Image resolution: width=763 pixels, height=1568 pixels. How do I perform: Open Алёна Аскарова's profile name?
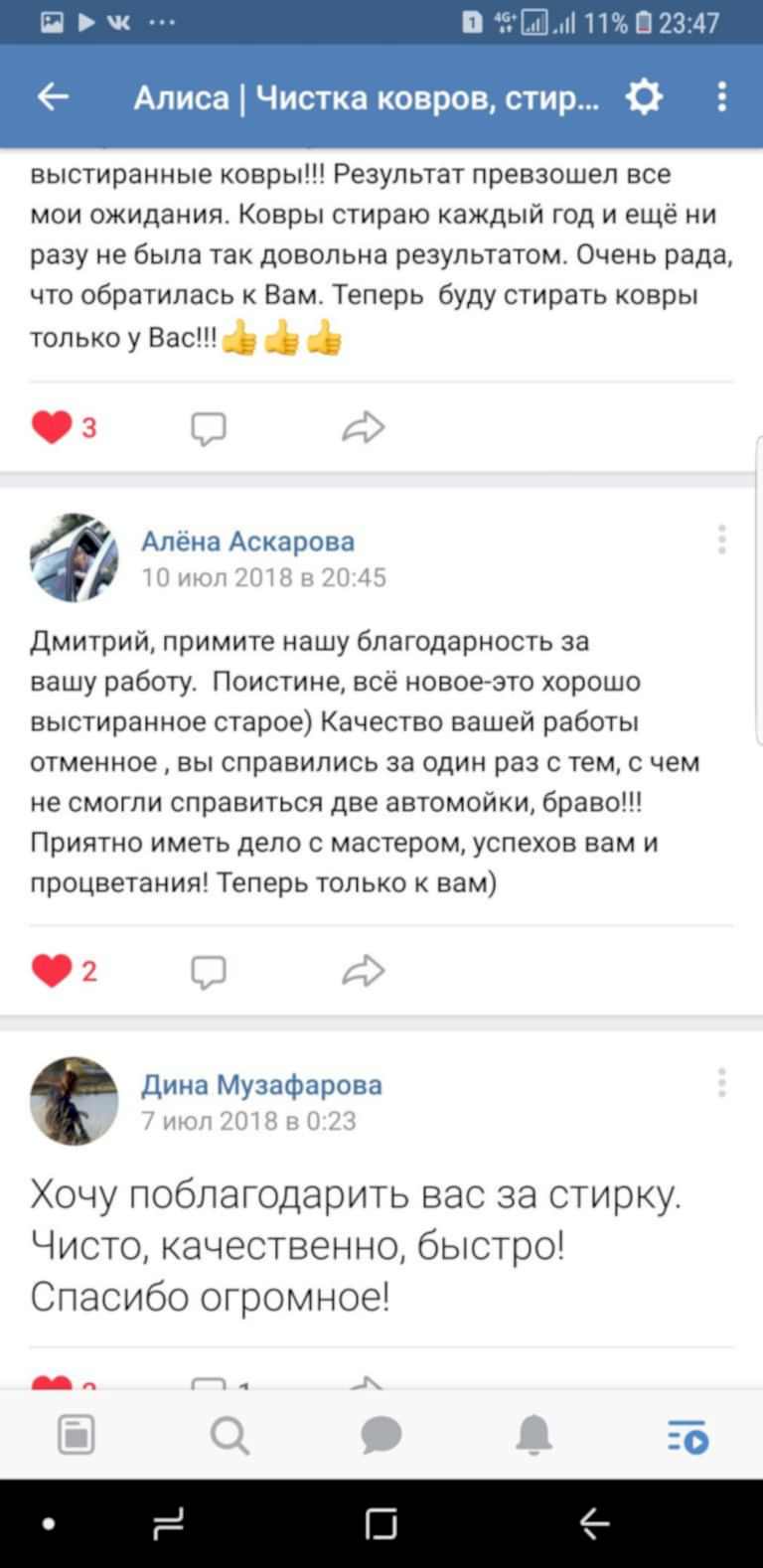(247, 541)
